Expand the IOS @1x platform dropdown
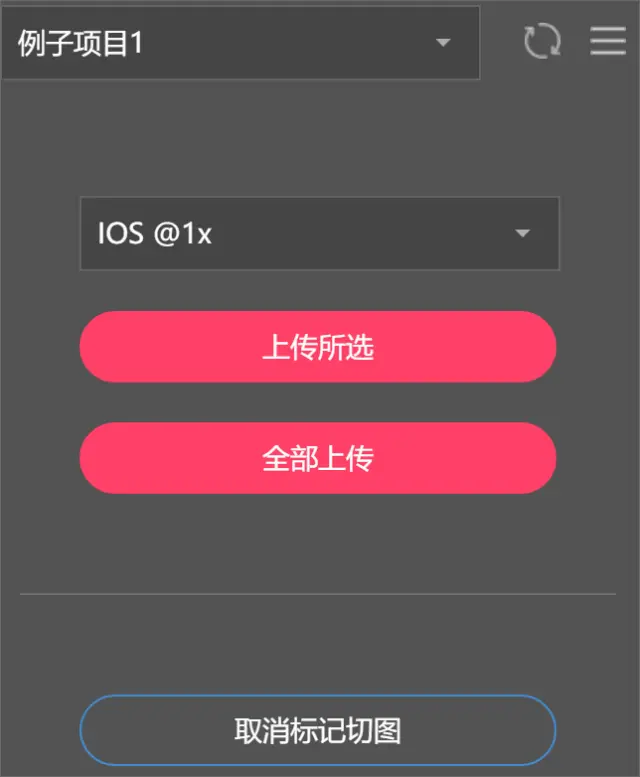Screen dimensions: 640x777 (x=319, y=233)
